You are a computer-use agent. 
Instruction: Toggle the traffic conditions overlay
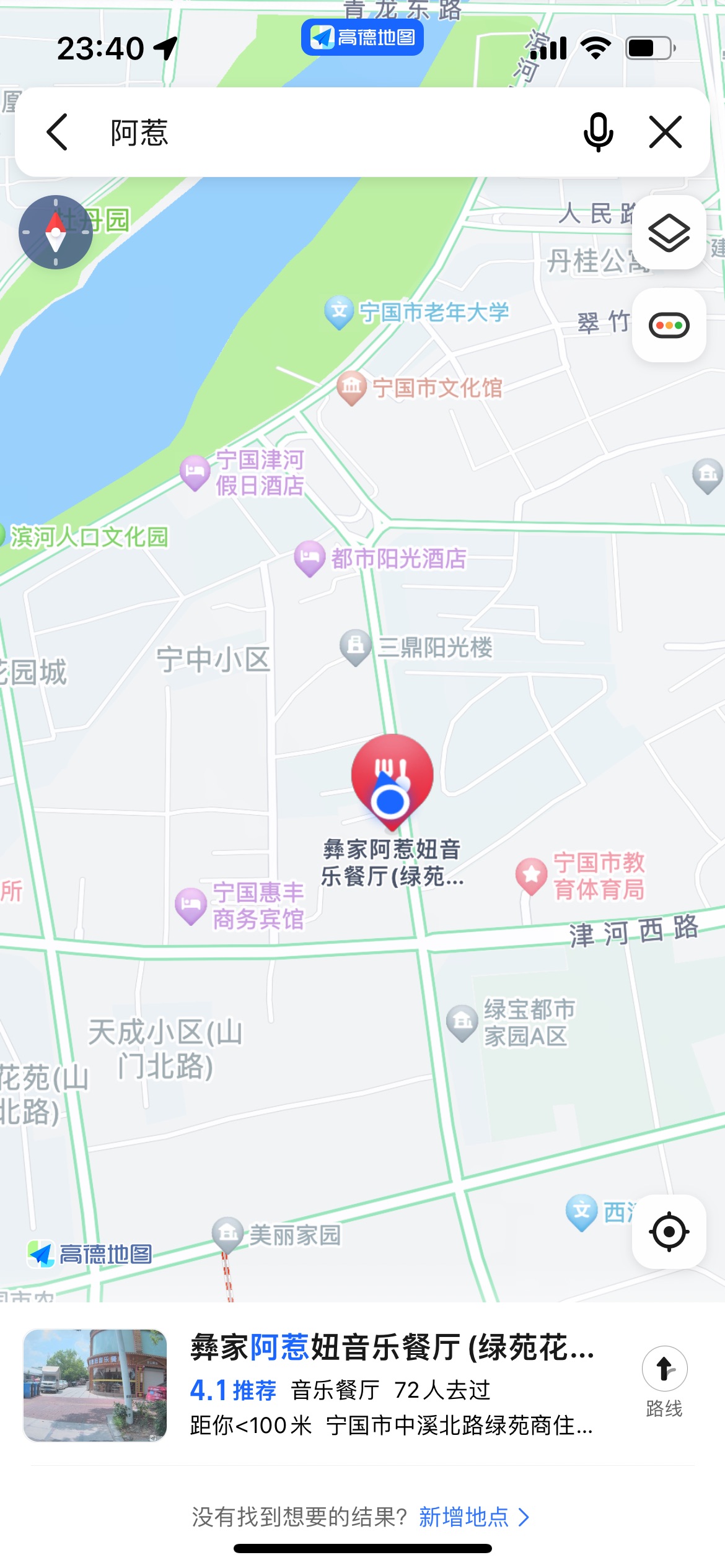669,325
